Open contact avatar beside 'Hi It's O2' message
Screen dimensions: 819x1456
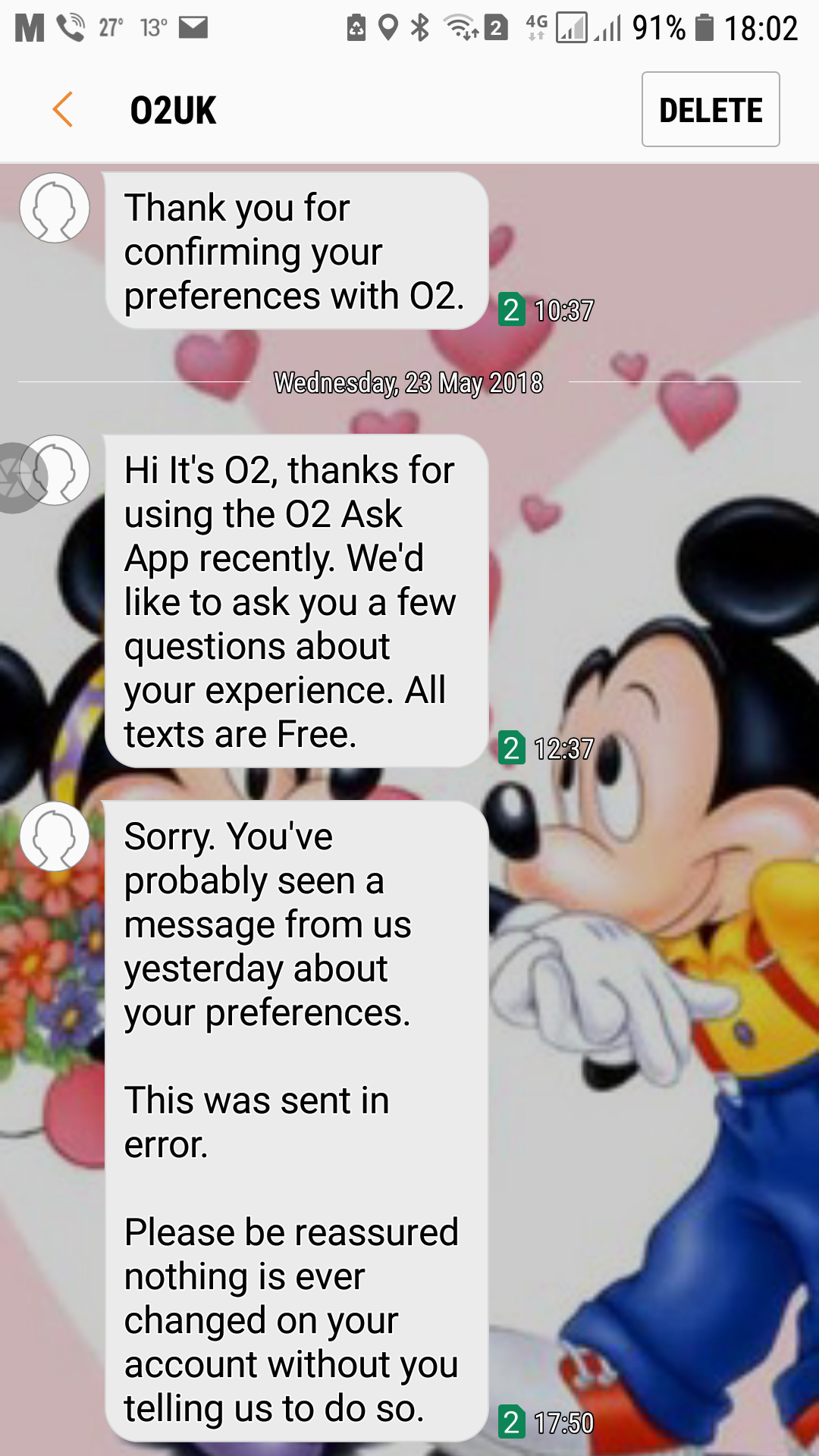coord(55,470)
